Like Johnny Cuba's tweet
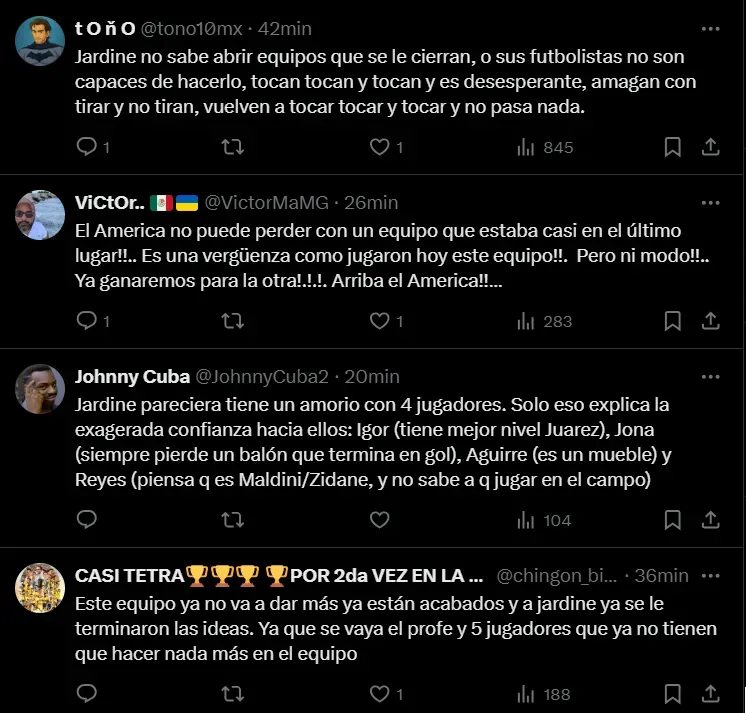This screenshot has height=713, width=746. [379, 520]
